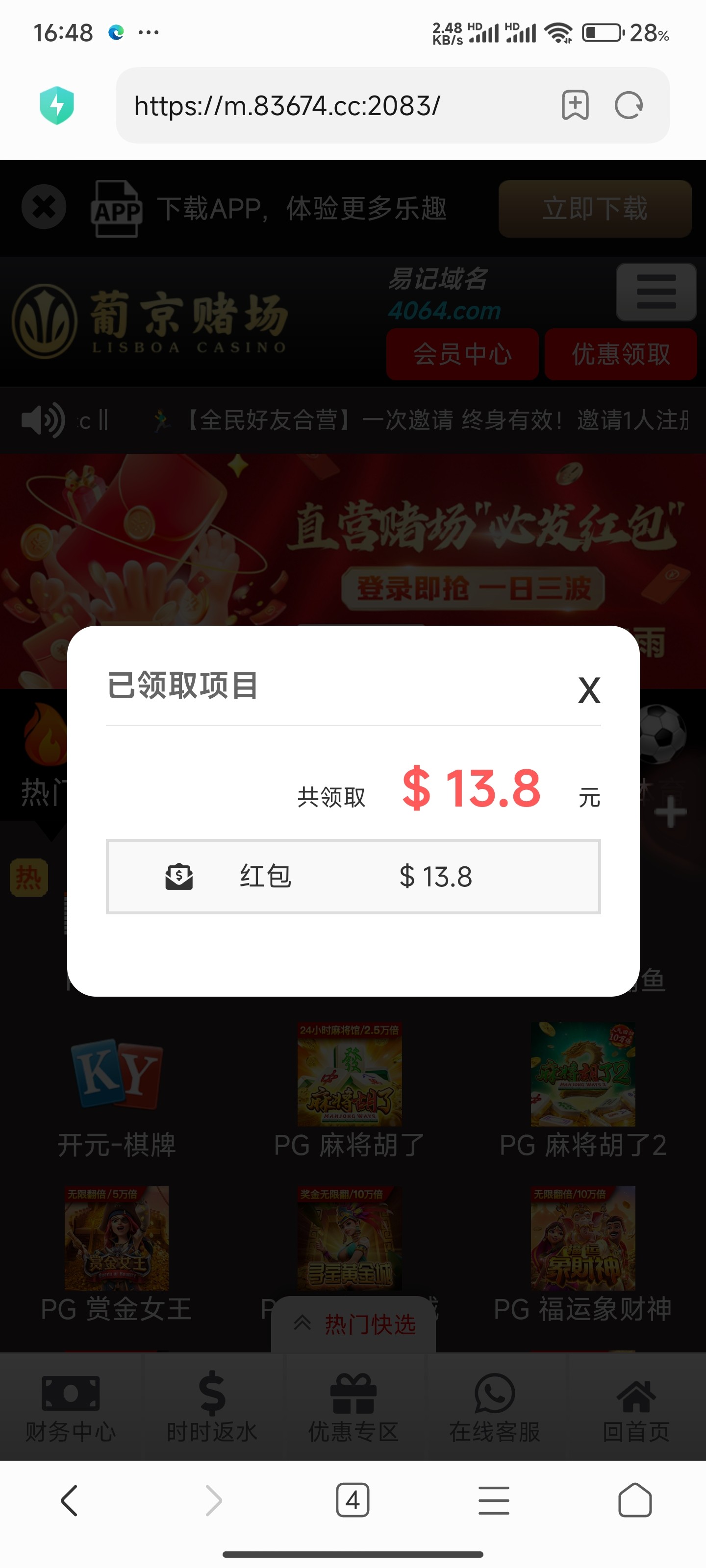Add this page to bookmarks
Screen dimensions: 706x1568
coord(575,106)
